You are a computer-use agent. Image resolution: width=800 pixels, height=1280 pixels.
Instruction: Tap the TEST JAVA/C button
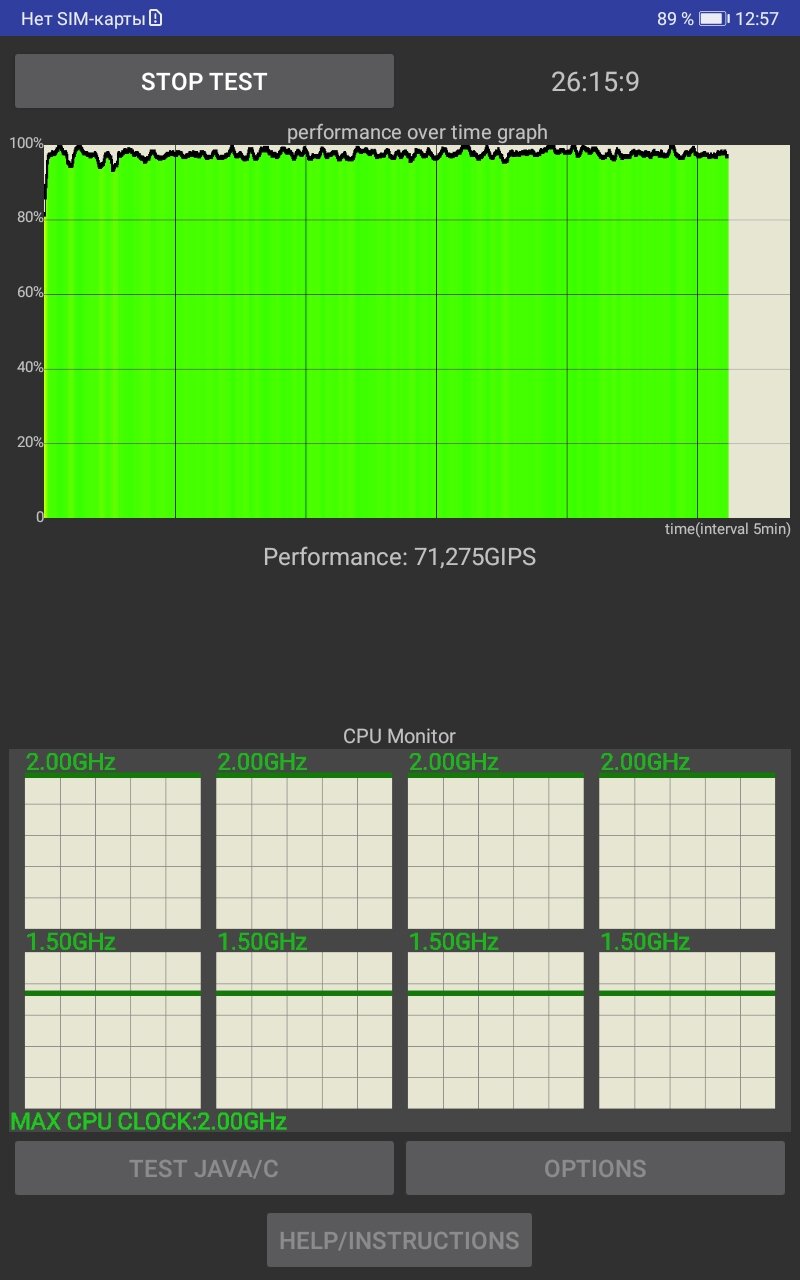[x=204, y=1168]
